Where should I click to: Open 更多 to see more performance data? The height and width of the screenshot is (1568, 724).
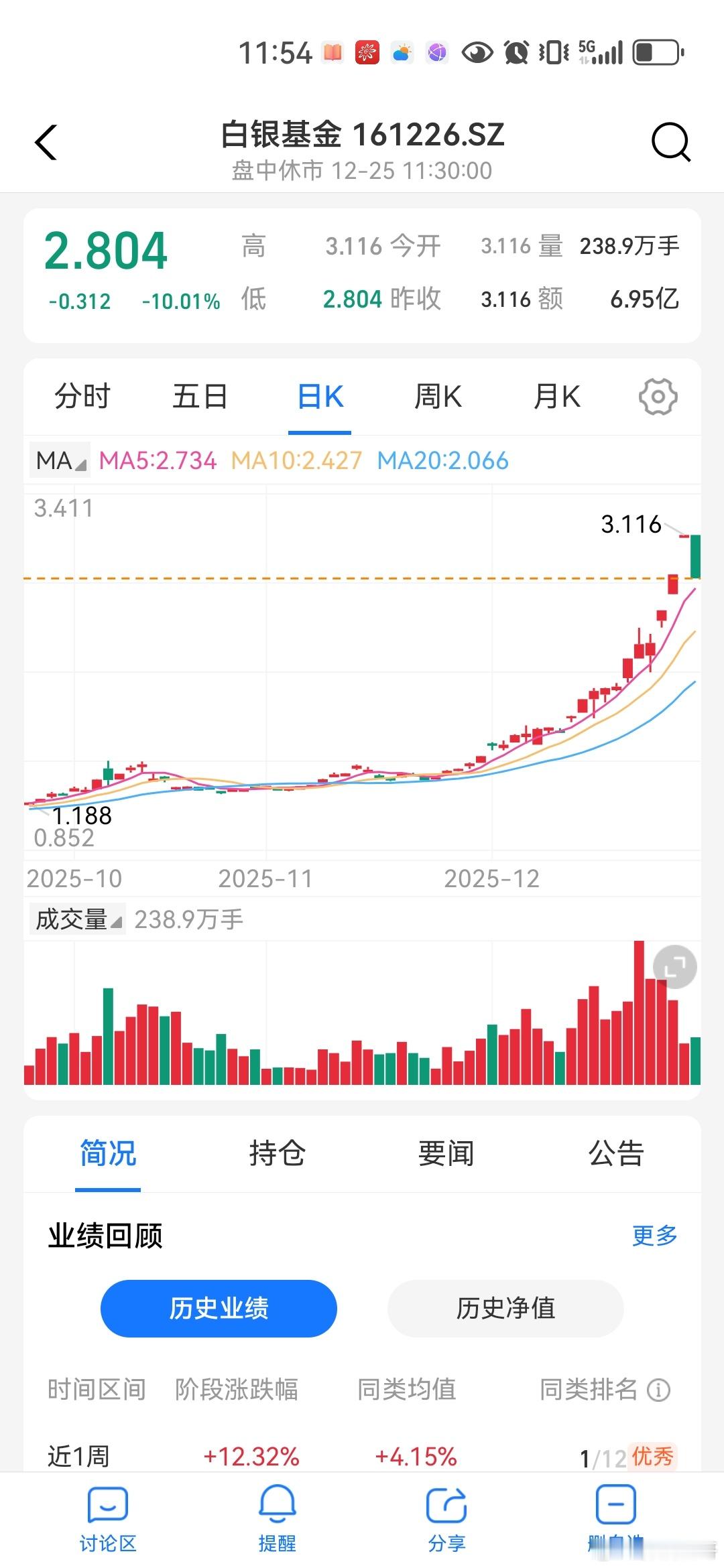pyautogui.click(x=654, y=1235)
